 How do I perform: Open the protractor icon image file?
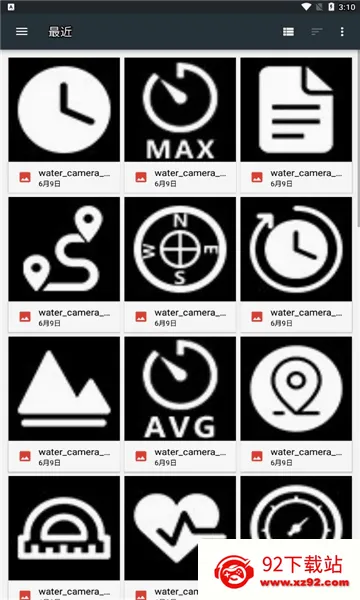tap(64, 538)
